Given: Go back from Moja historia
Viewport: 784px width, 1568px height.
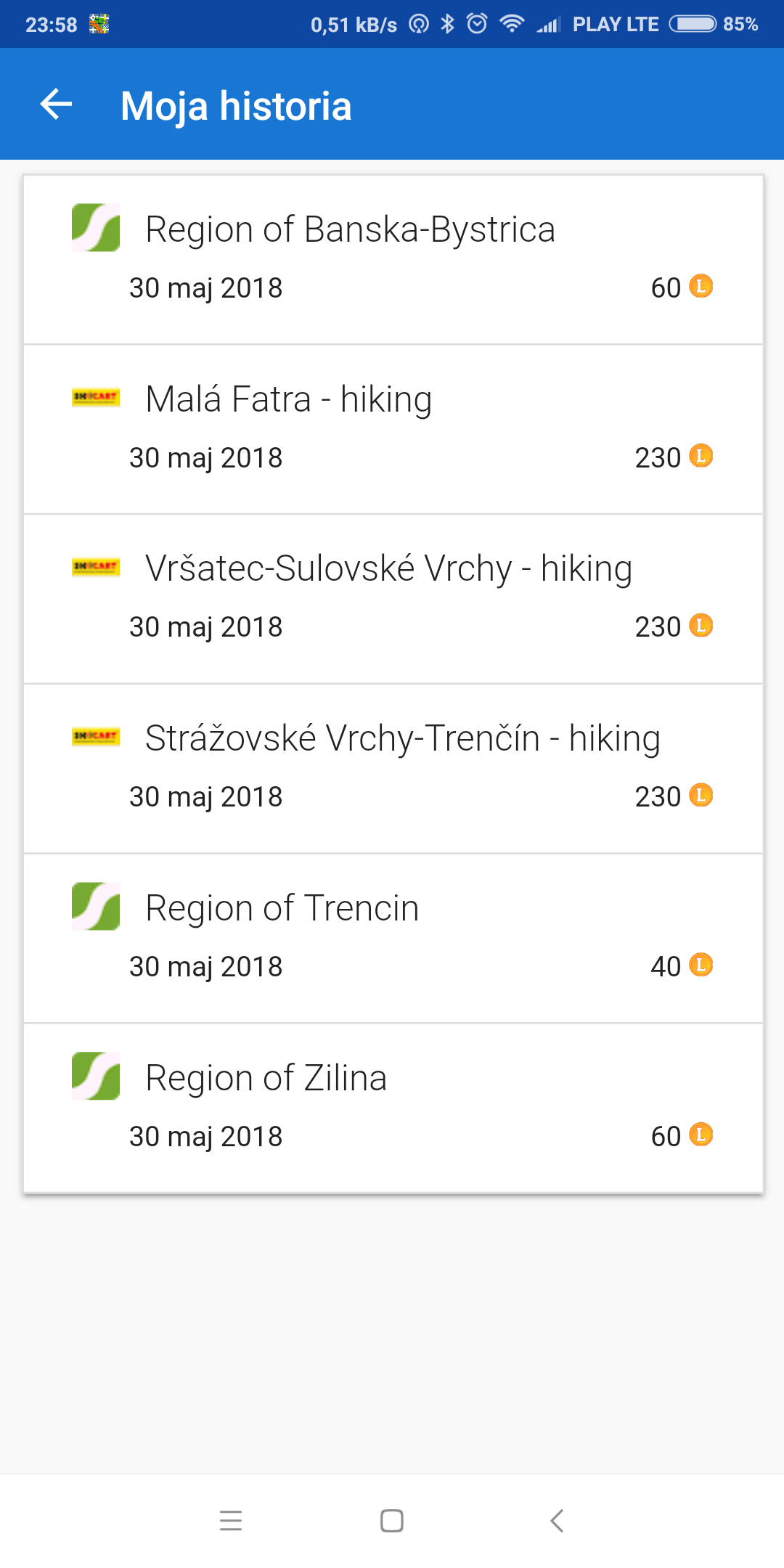Looking at the screenshot, I should (56, 105).
